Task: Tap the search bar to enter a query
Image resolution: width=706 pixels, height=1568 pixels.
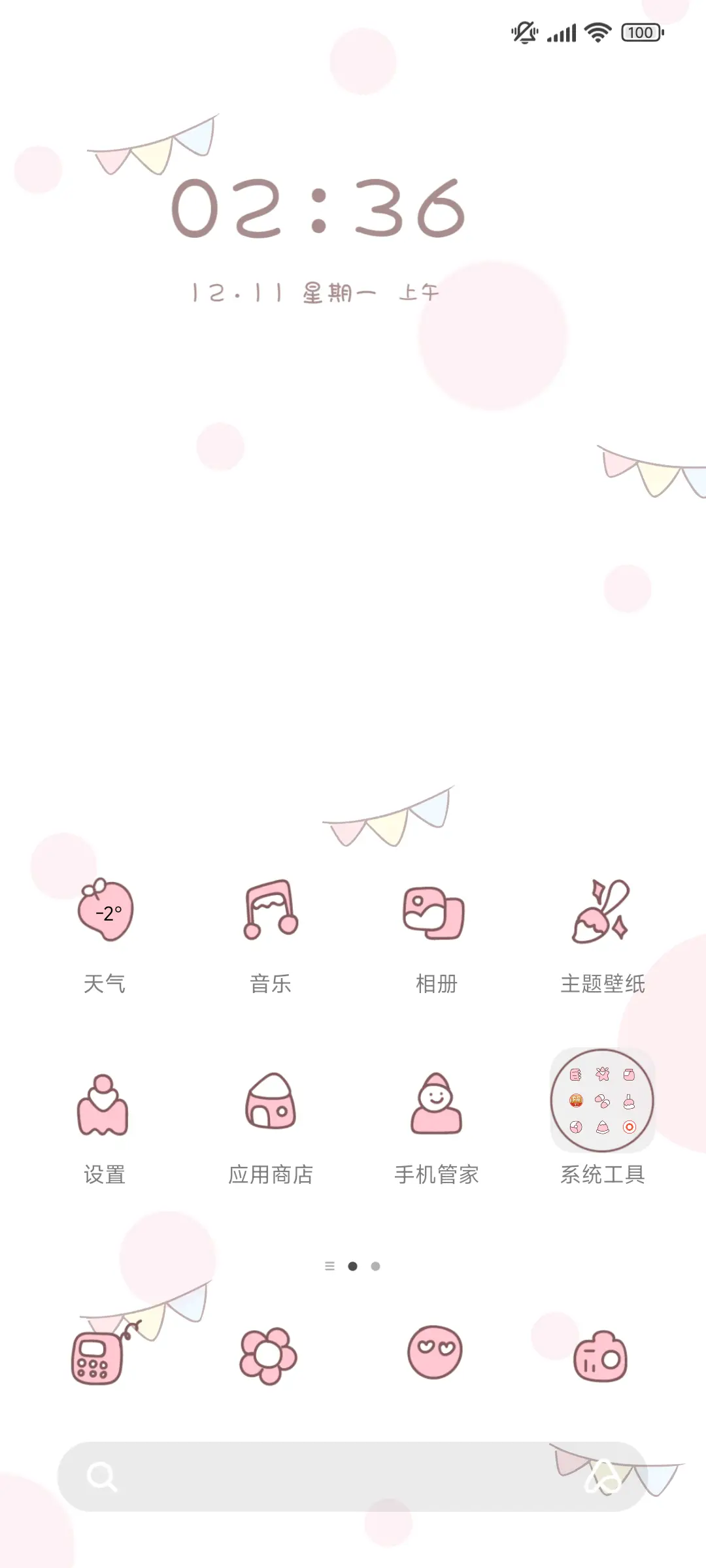Action: pyautogui.click(x=353, y=1484)
